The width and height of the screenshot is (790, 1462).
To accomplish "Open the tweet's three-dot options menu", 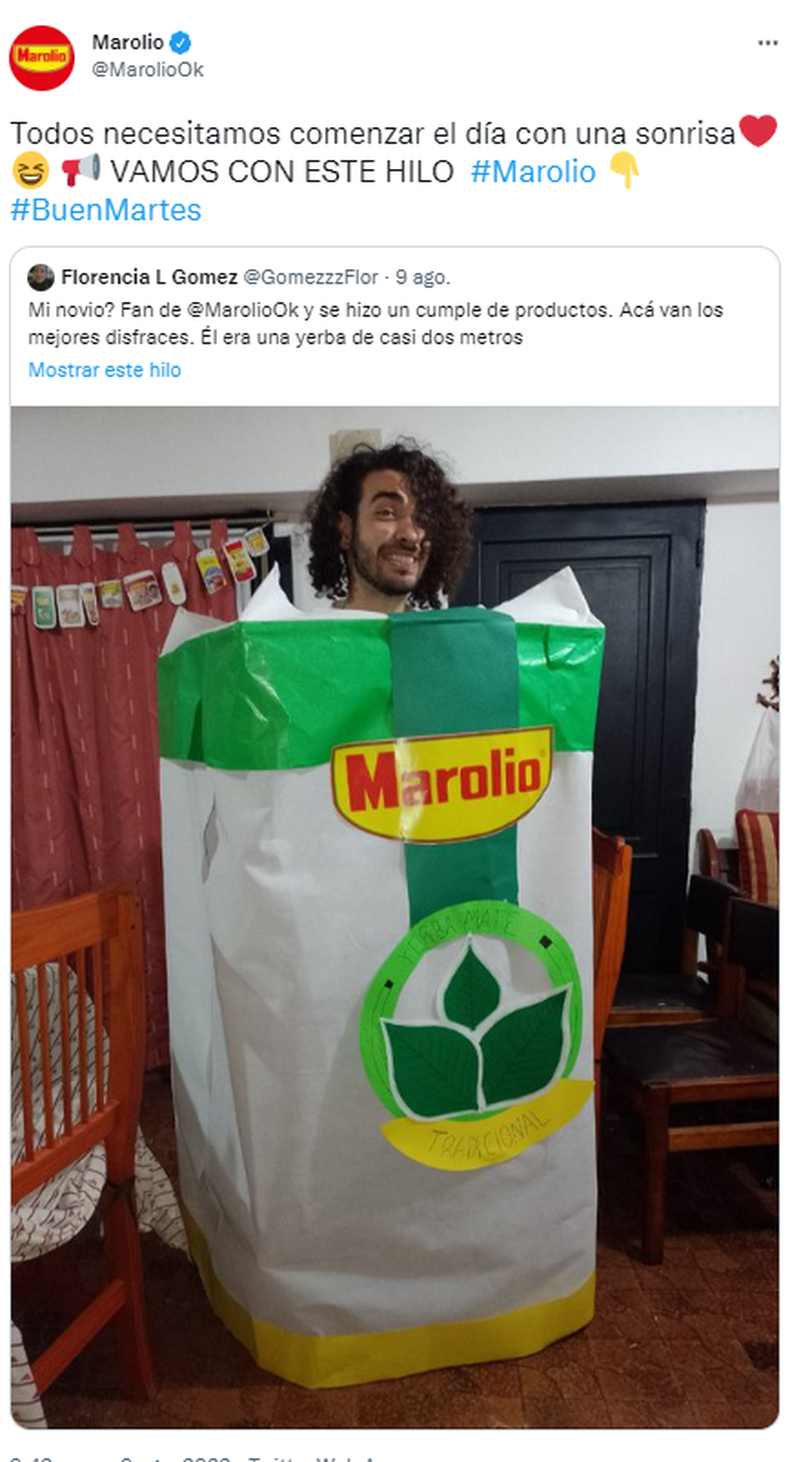I will tap(768, 42).
